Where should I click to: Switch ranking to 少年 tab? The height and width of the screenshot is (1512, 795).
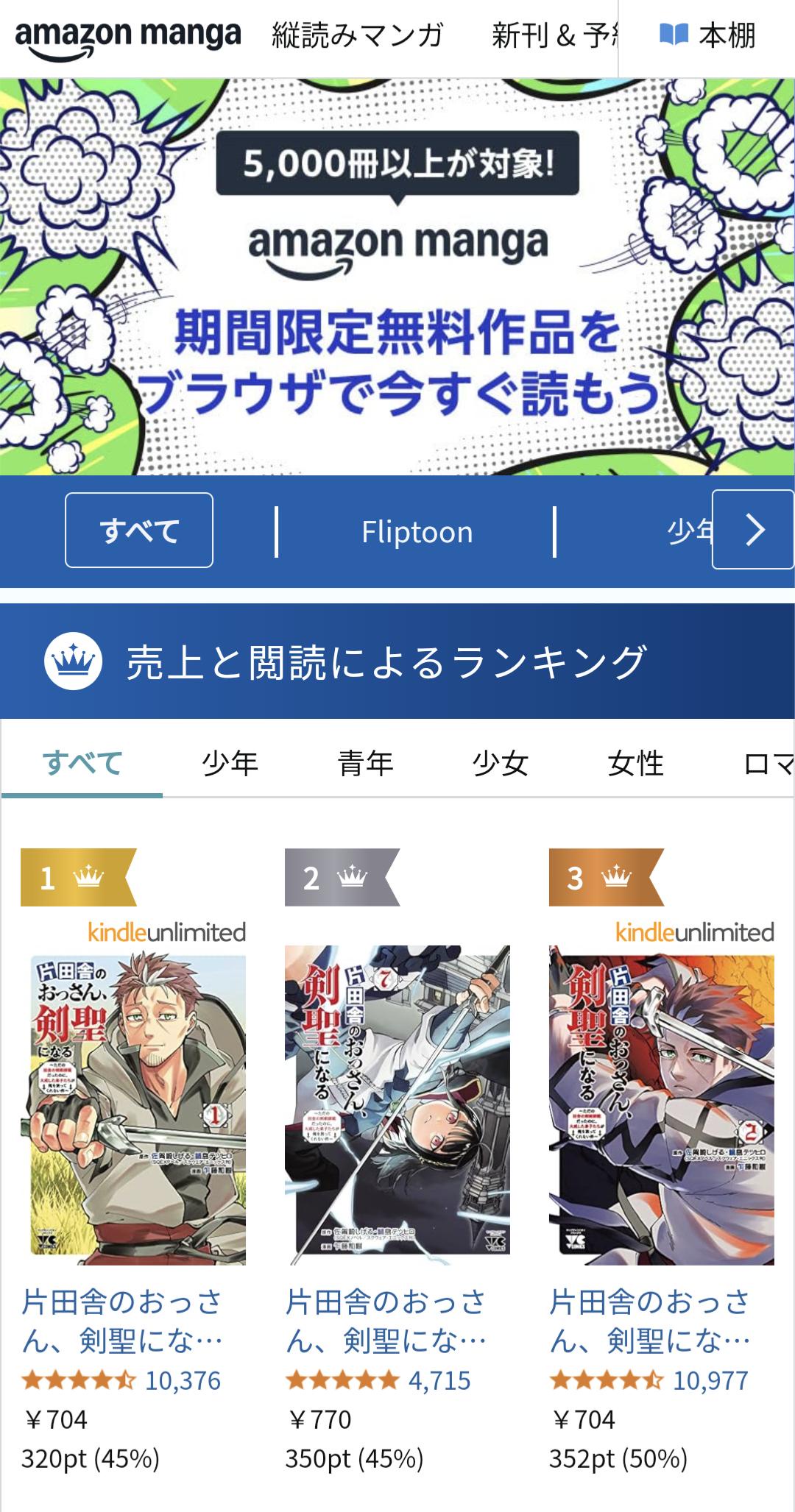pyautogui.click(x=230, y=763)
